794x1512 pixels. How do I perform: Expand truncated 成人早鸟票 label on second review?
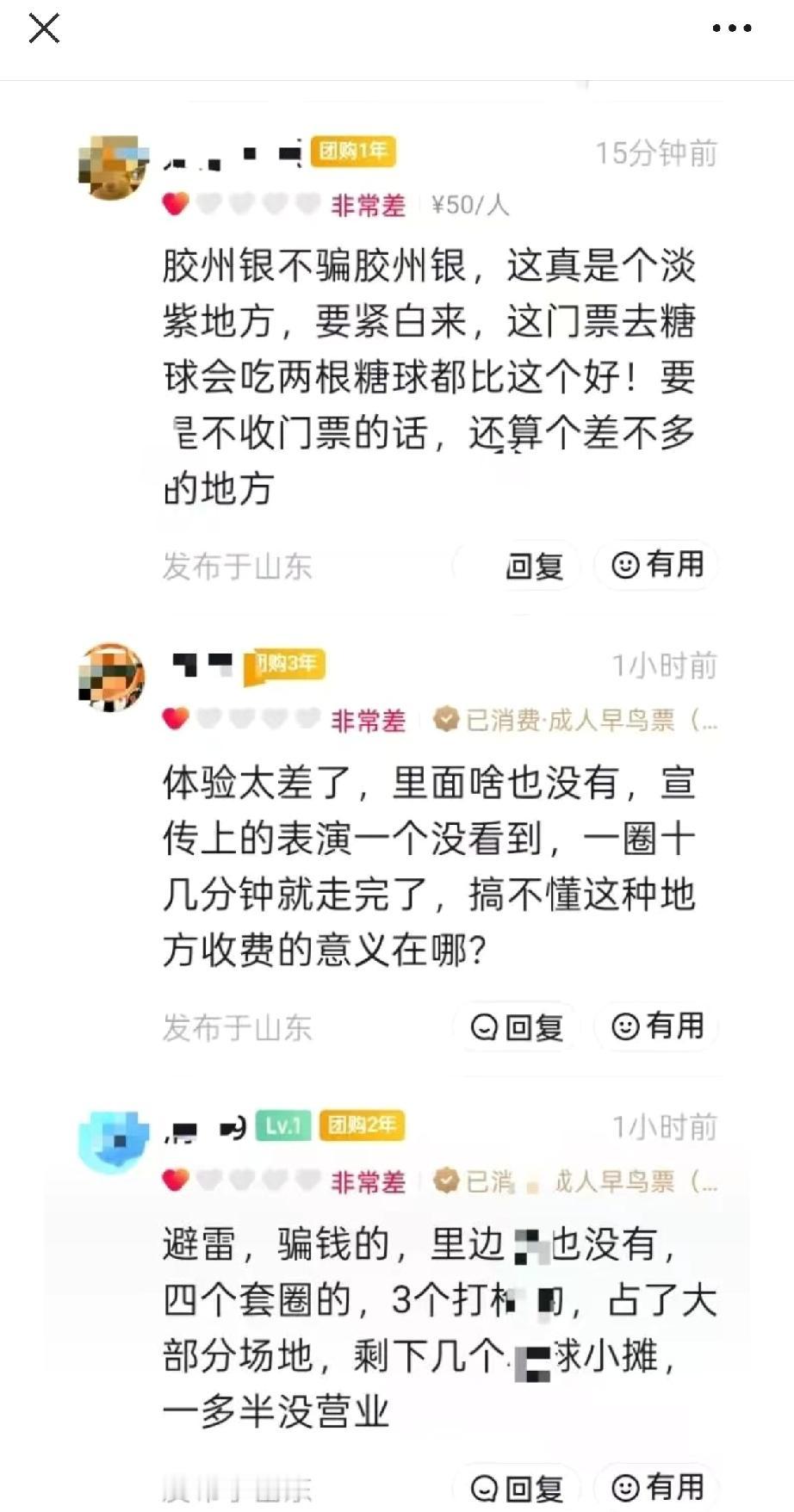(603, 720)
